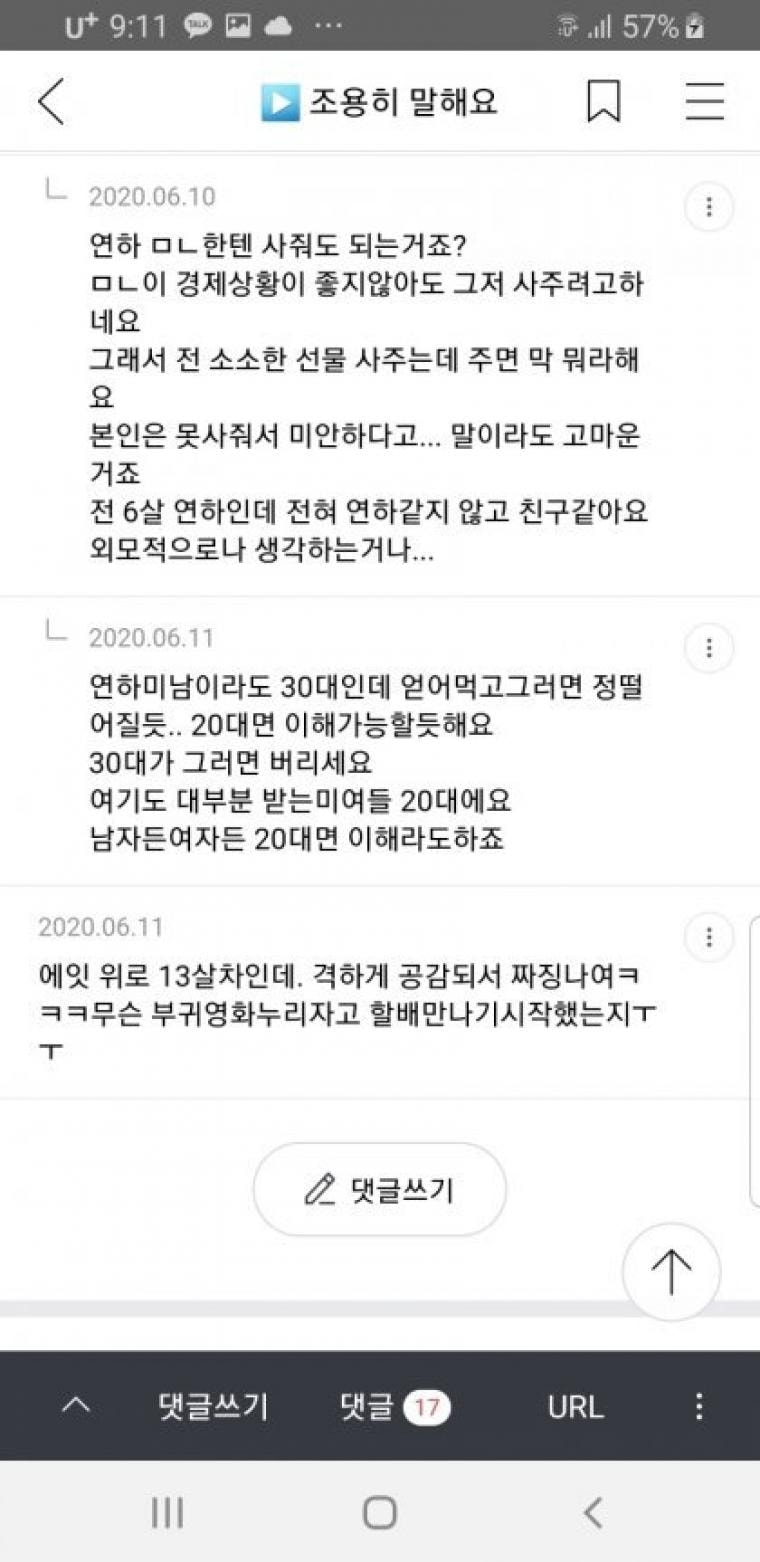Open recent apps from the navigation bar

167,1513
